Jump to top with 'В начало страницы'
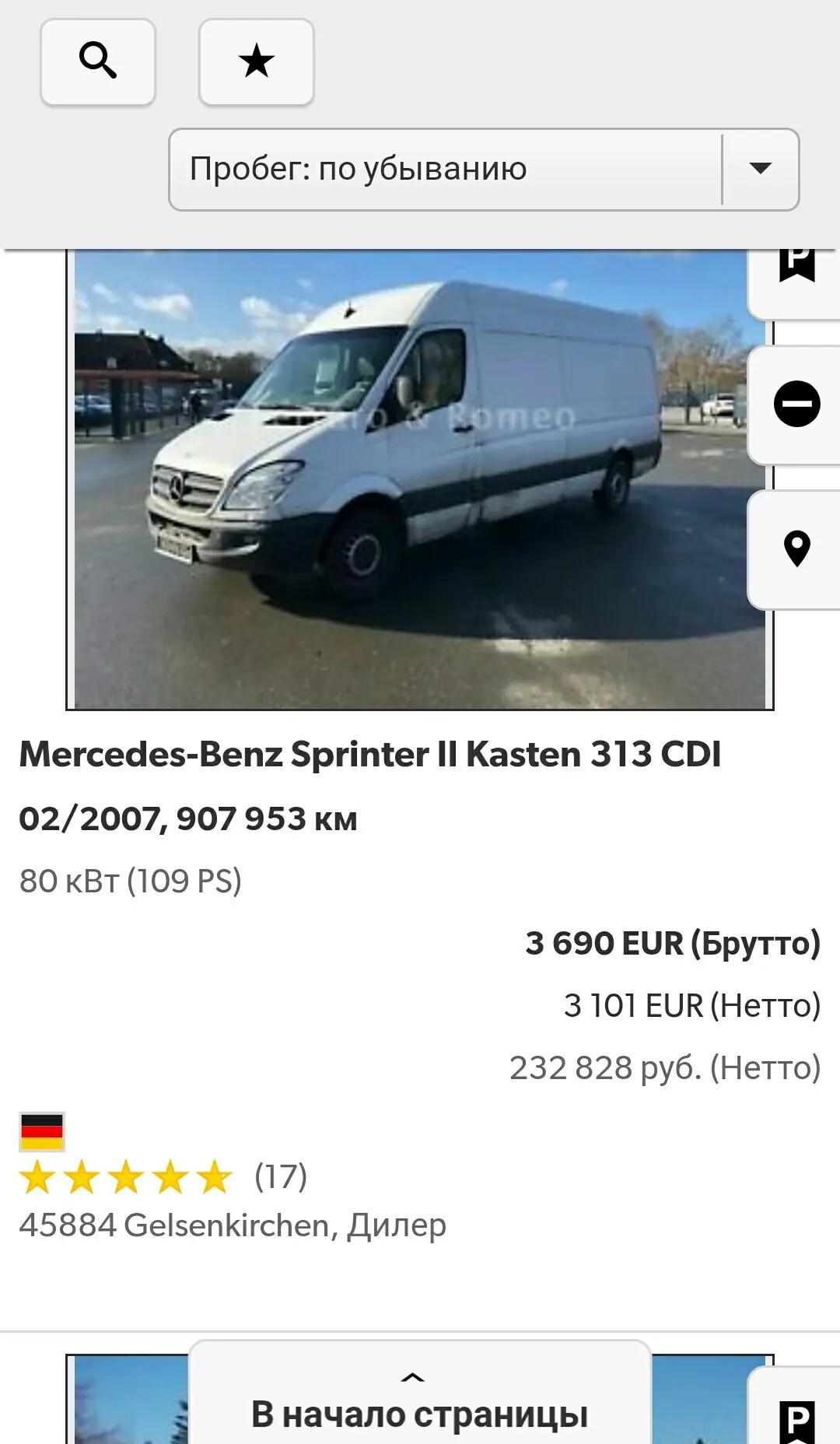This screenshot has width=840, height=1444. tap(420, 1402)
